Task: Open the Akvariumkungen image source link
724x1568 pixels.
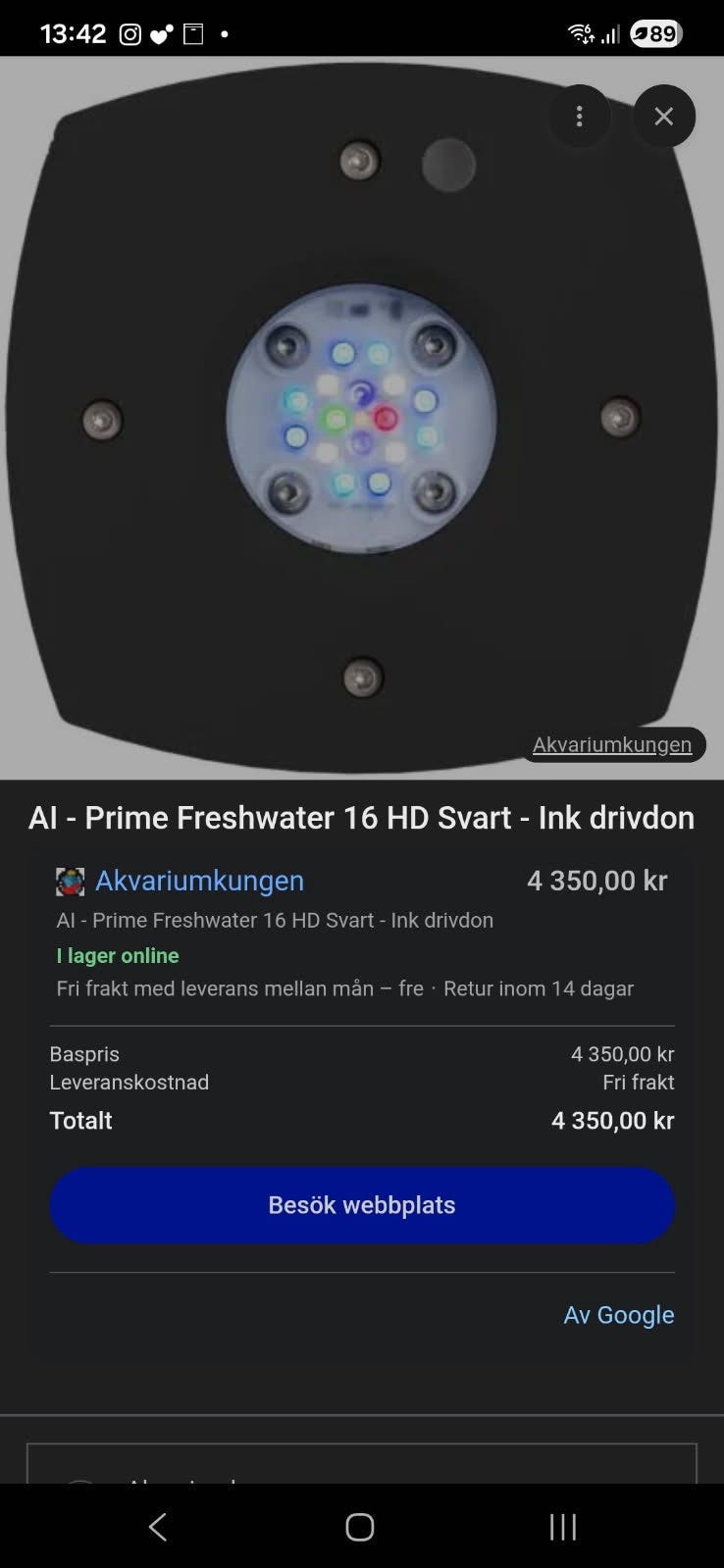Action: pyautogui.click(x=612, y=744)
